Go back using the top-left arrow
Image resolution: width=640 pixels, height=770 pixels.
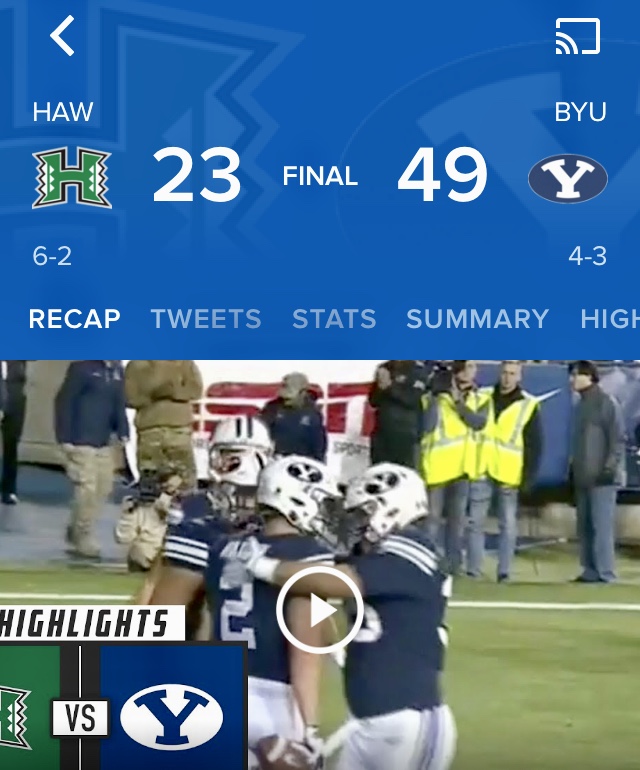63,37
